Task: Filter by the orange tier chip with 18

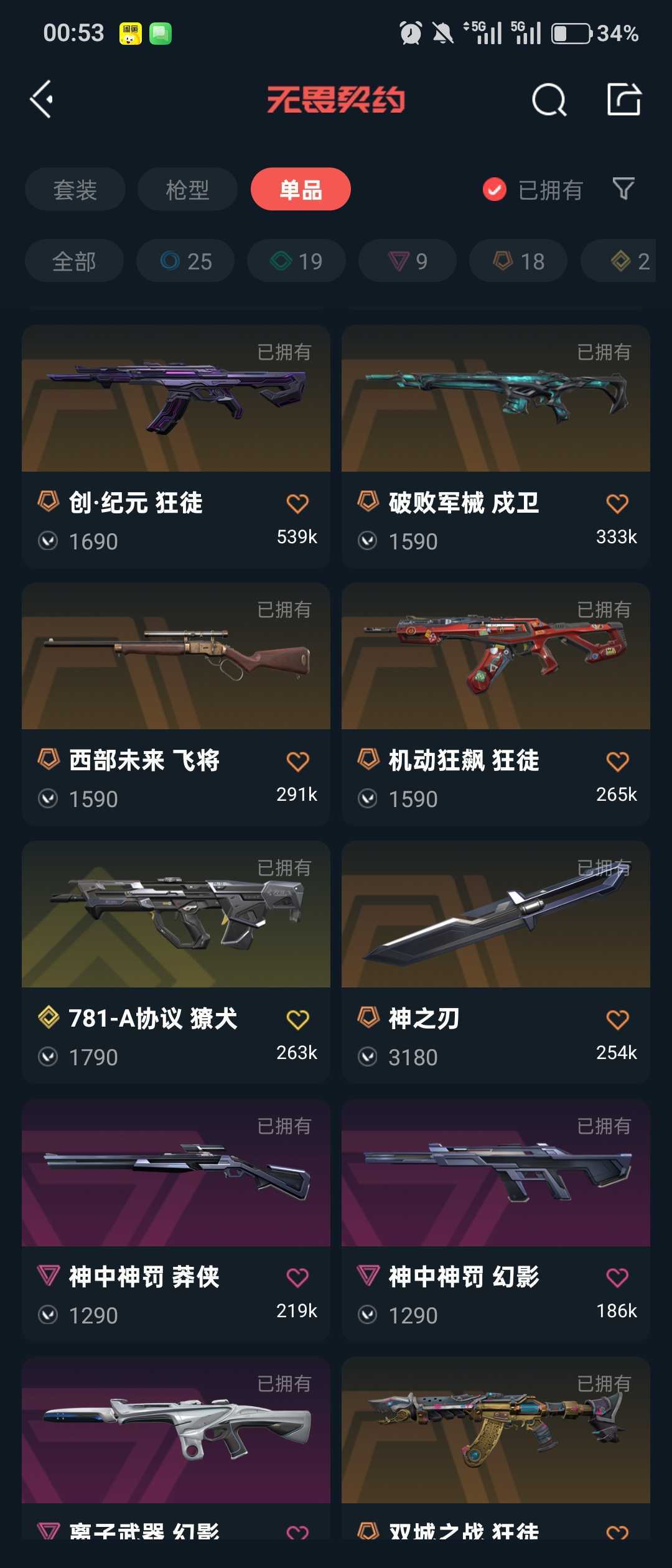Action: tap(518, 261)
